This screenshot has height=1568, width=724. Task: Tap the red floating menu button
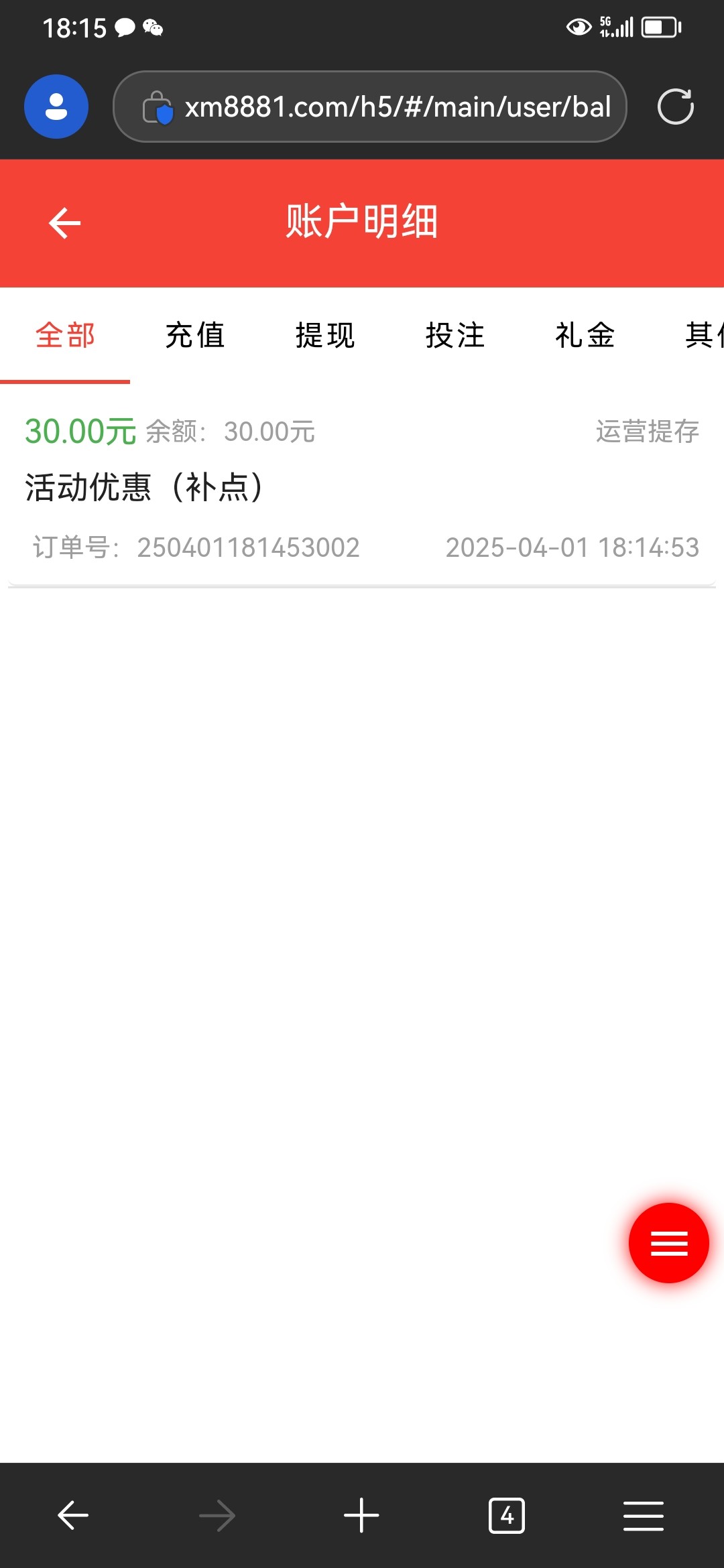[x=668, y=1243]
